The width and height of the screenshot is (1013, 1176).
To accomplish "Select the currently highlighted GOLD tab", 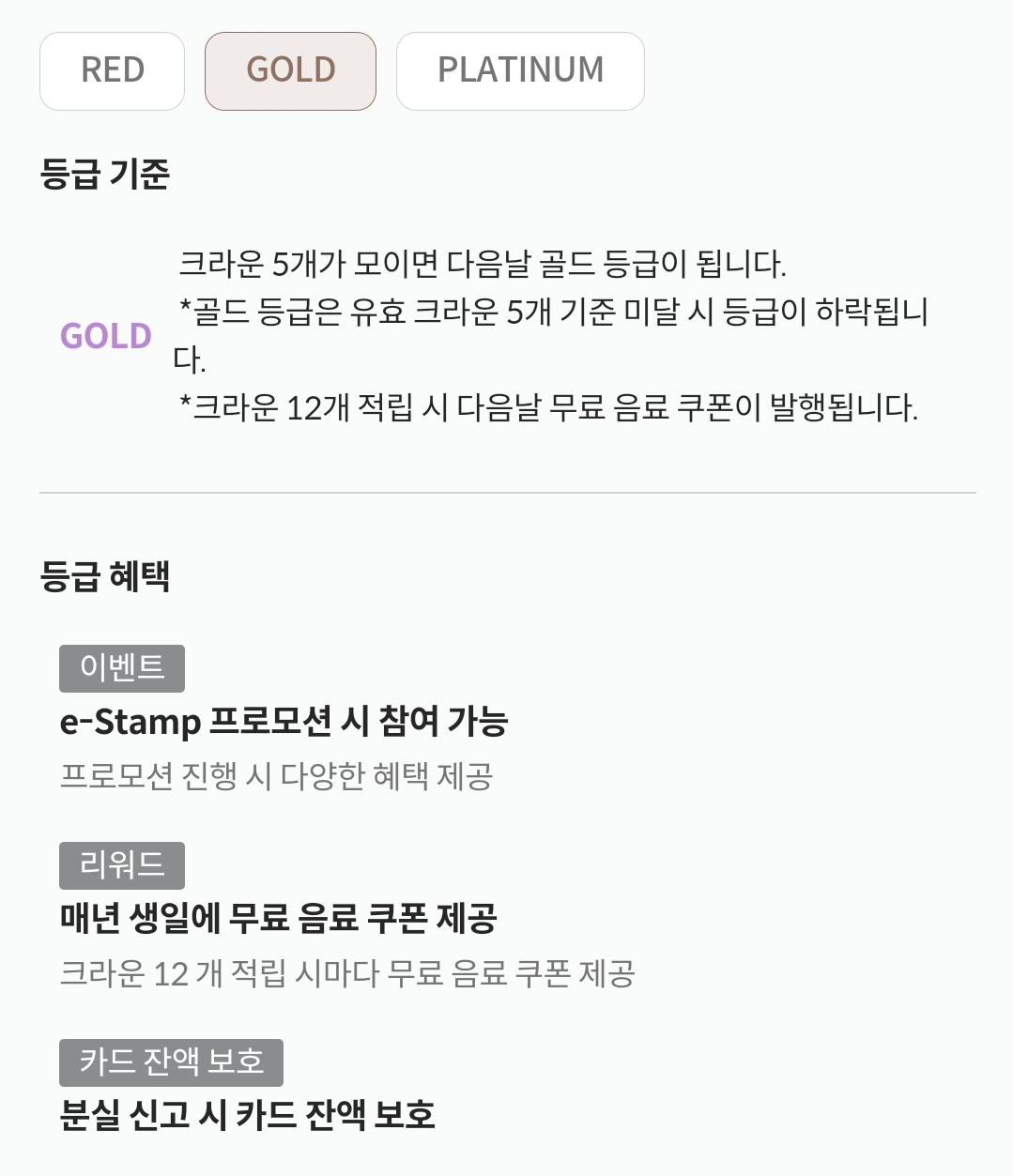I will point(290,70).
